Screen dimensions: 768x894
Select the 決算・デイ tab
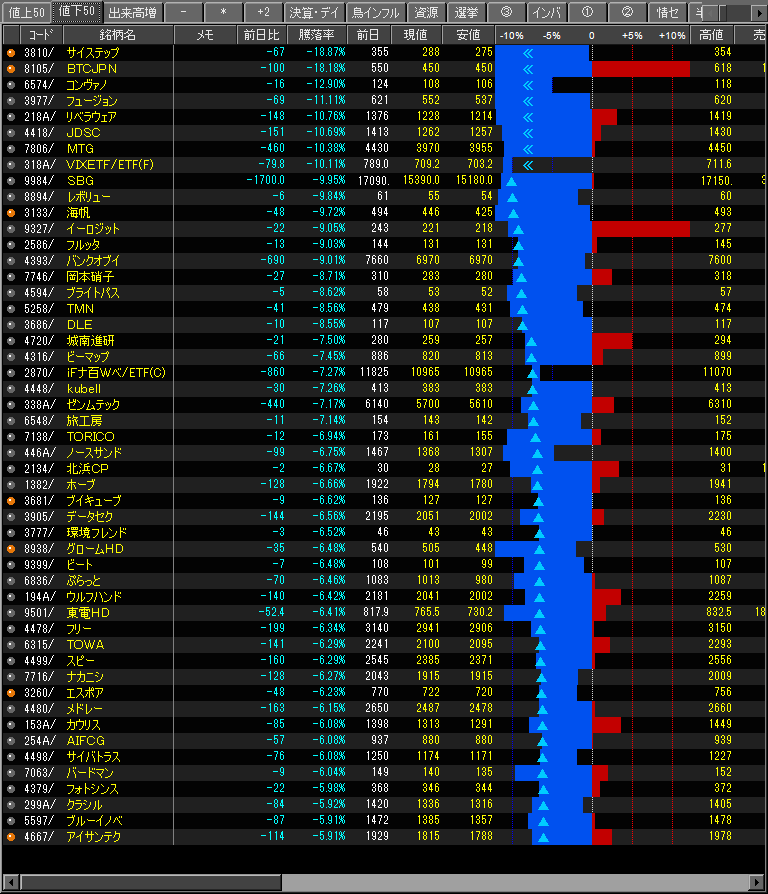[315, 12]
